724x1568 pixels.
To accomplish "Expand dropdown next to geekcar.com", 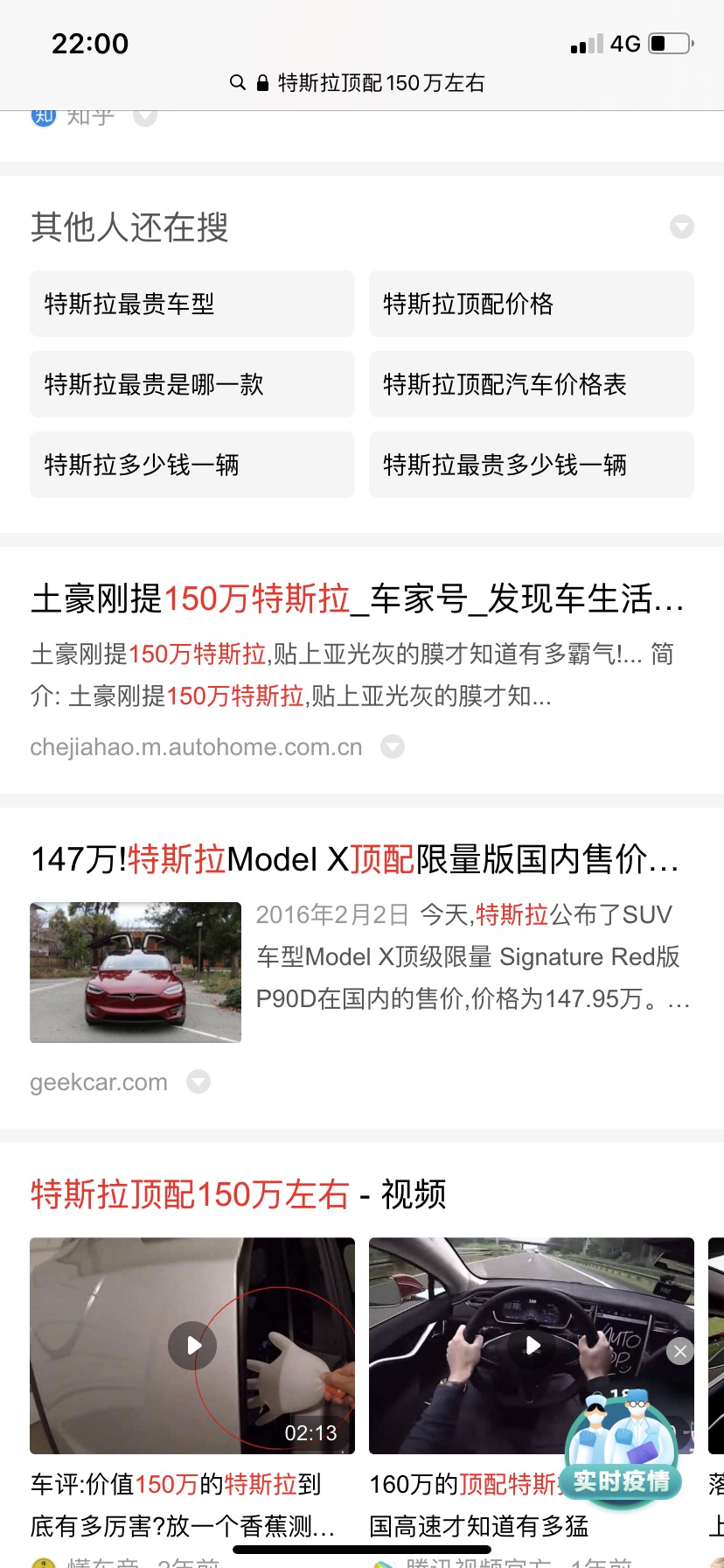I will pyautogui.click(x=198, y=1082).
